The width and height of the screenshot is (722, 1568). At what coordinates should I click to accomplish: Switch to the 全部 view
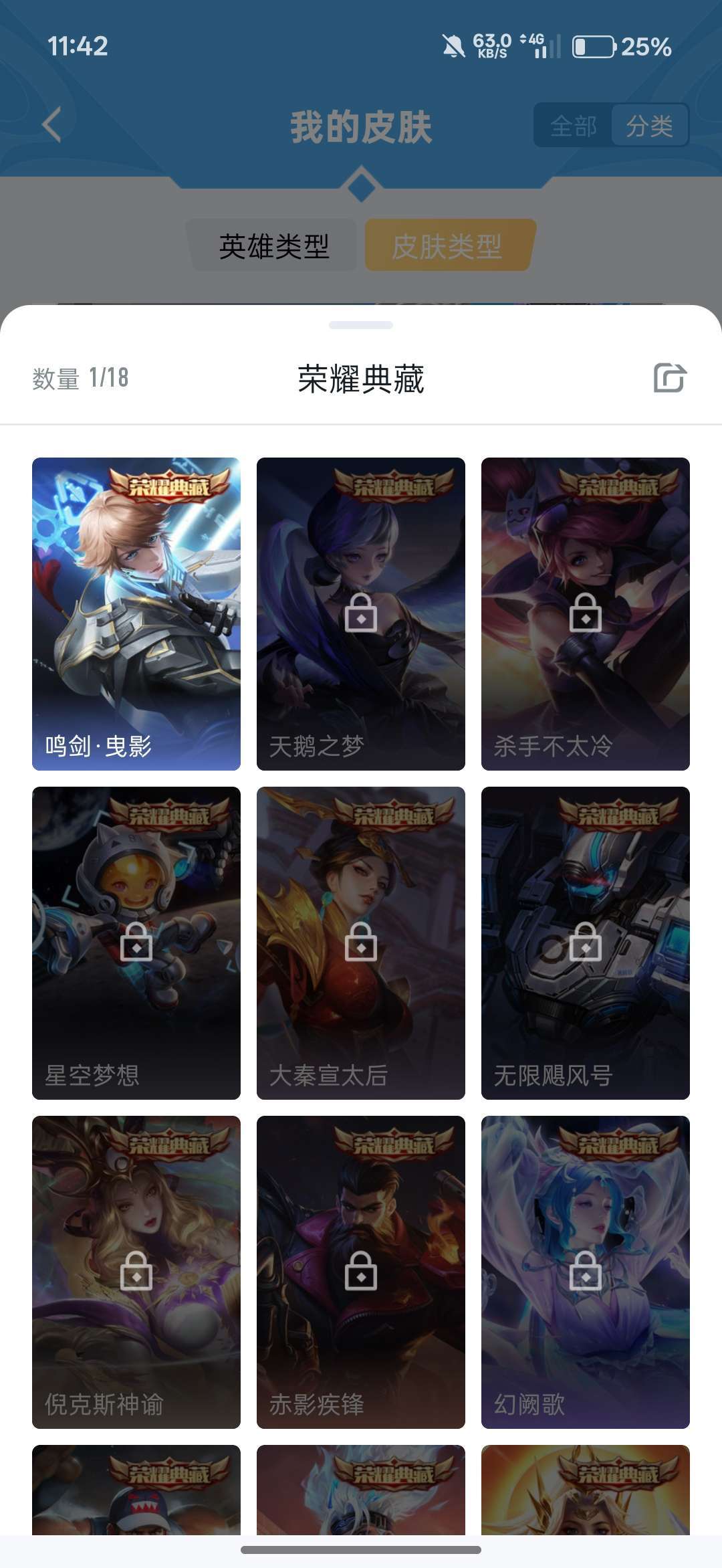(x=573, y=126)
